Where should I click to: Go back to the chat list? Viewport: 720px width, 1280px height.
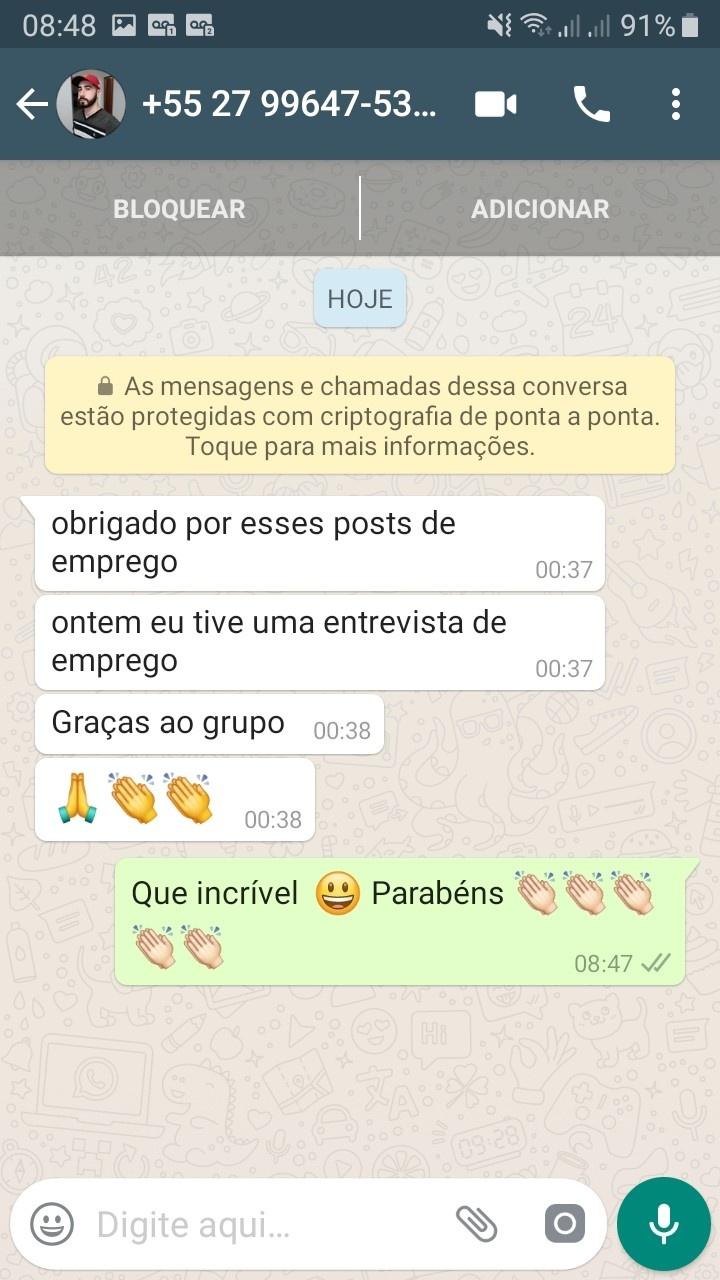[x=32, y=104]
